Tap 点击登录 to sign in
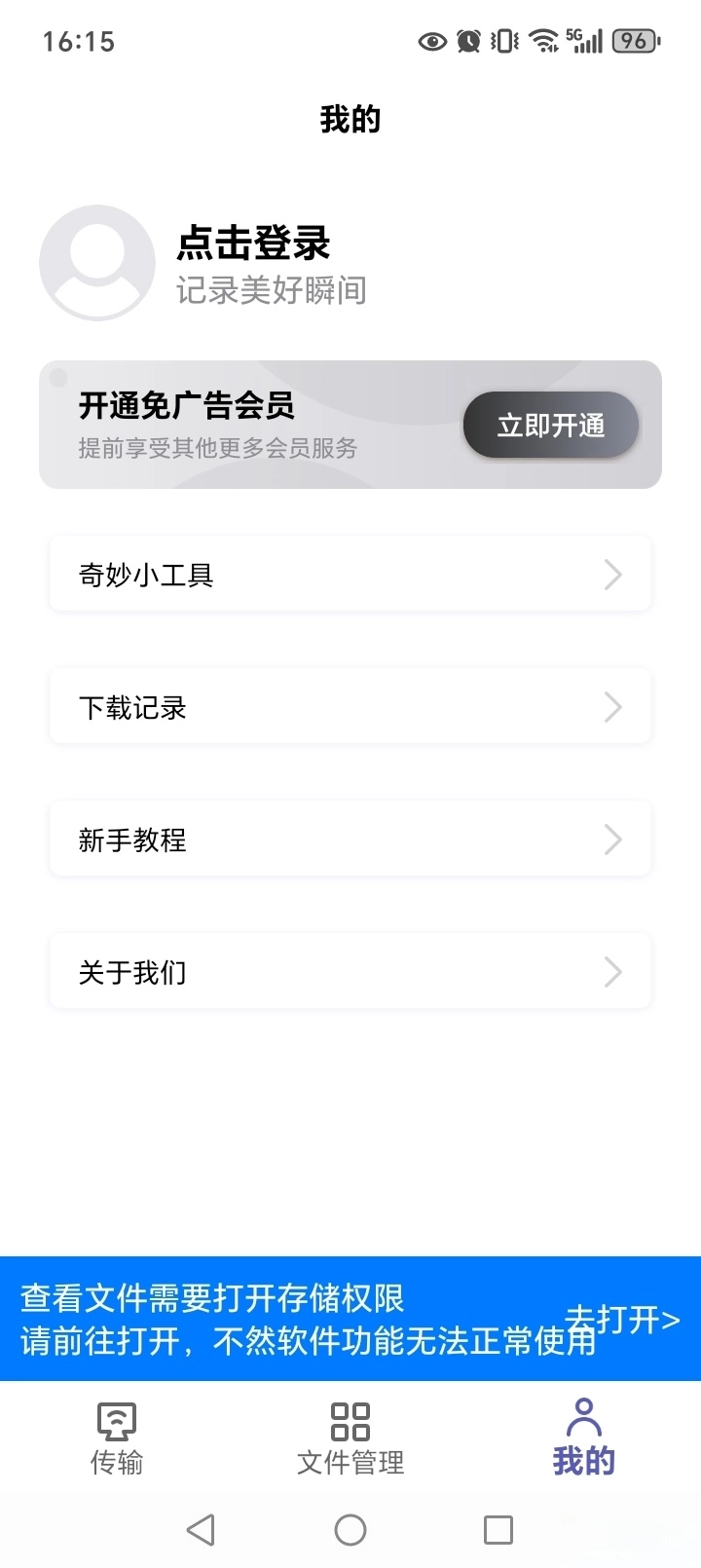The width and height of the screenshot is (701, 1568). [x=255, y=245]
